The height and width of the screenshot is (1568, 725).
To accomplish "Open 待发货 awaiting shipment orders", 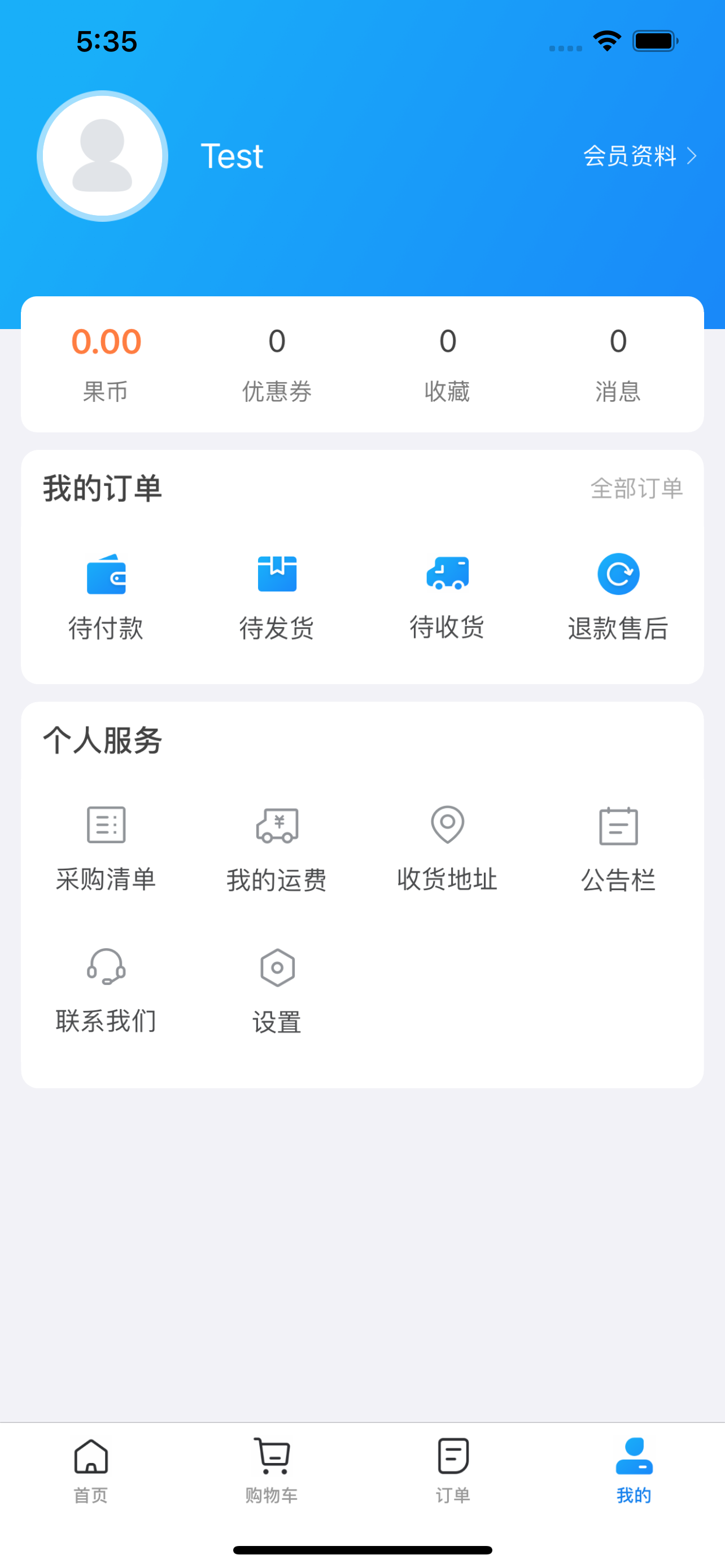I will pyautogui.click(x=277, y=597).
